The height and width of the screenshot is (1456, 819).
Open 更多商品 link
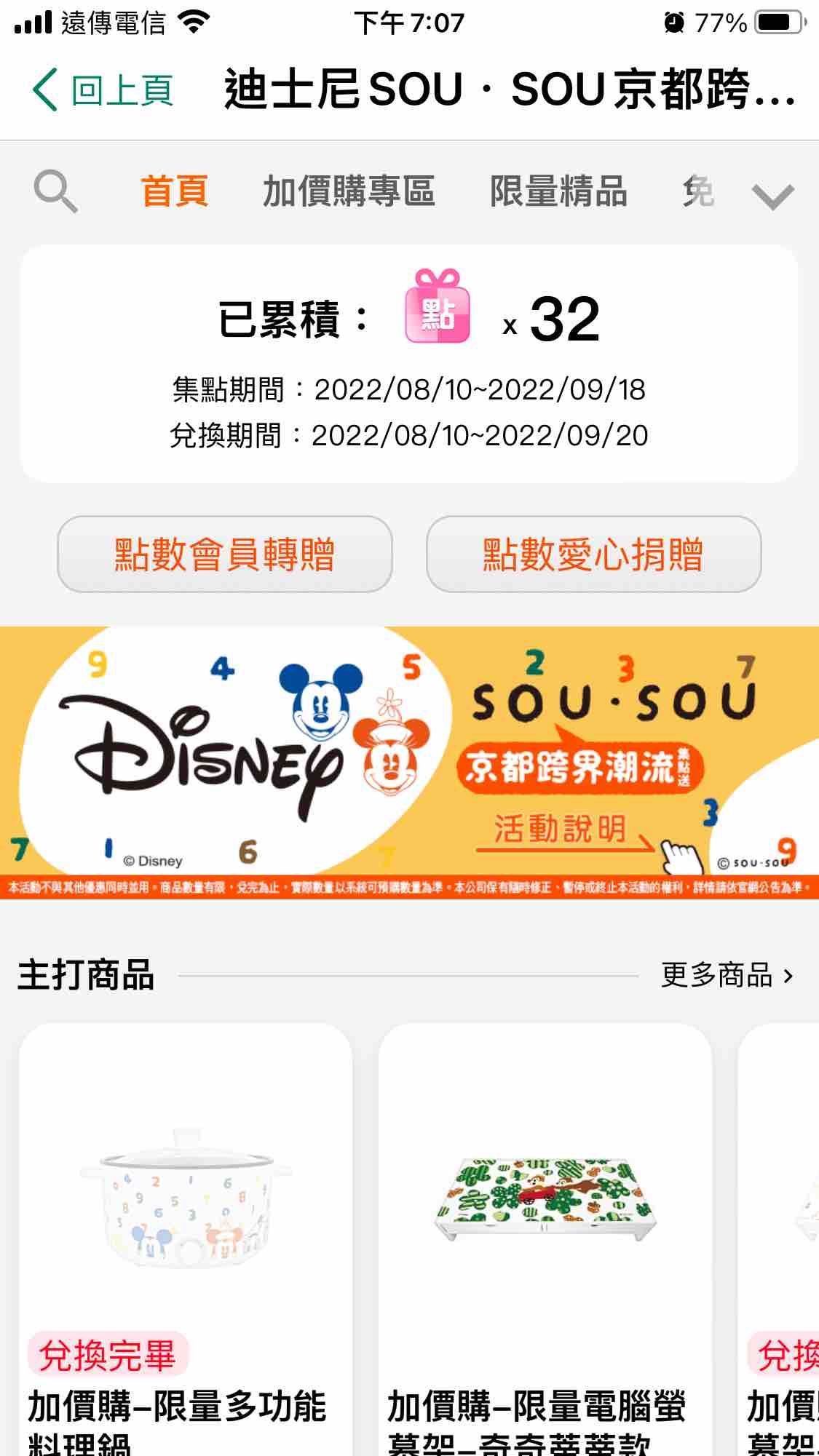tap(727, 975)
